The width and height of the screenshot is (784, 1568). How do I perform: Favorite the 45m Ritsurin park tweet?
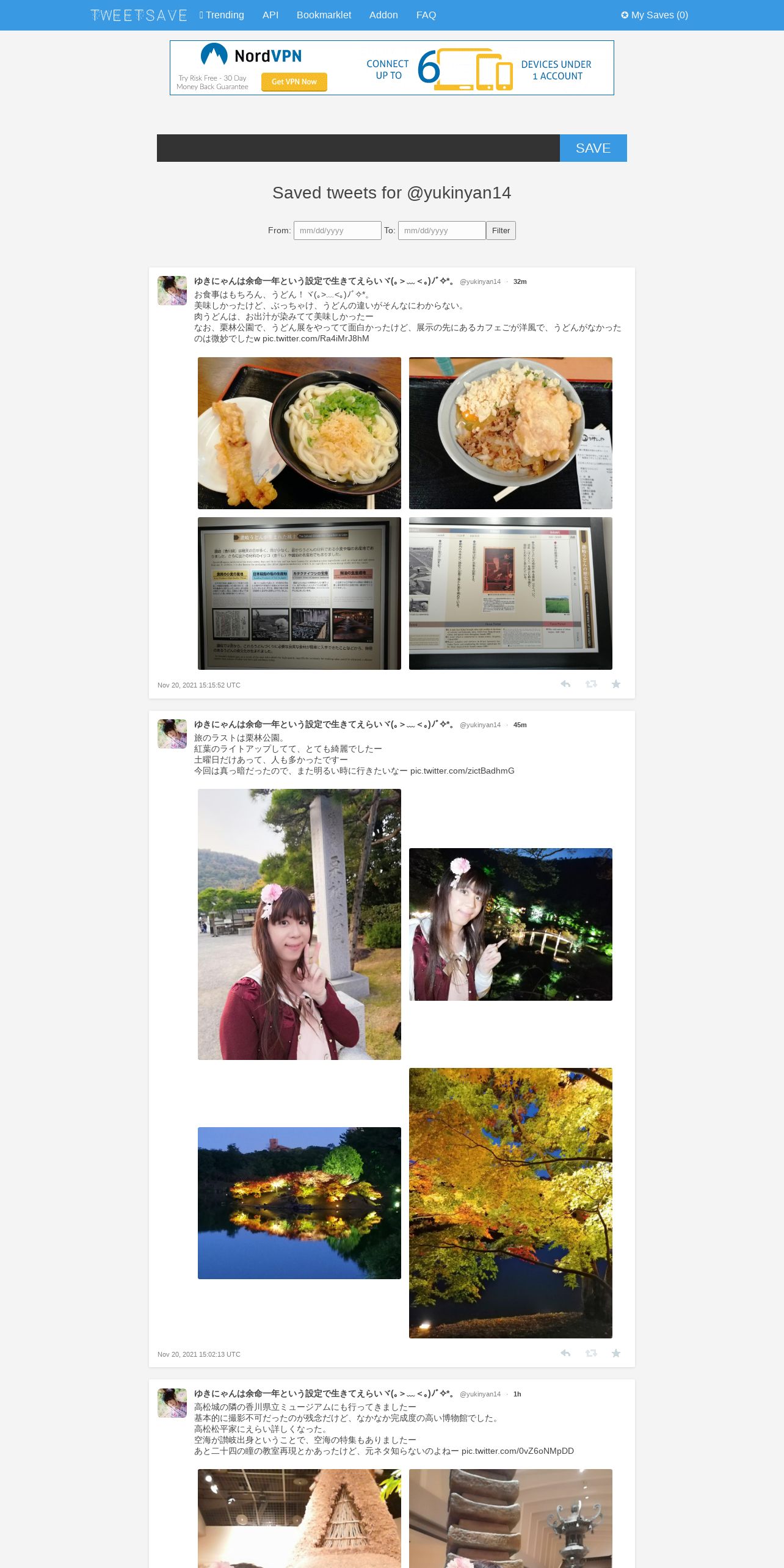tap(616, 1353)
